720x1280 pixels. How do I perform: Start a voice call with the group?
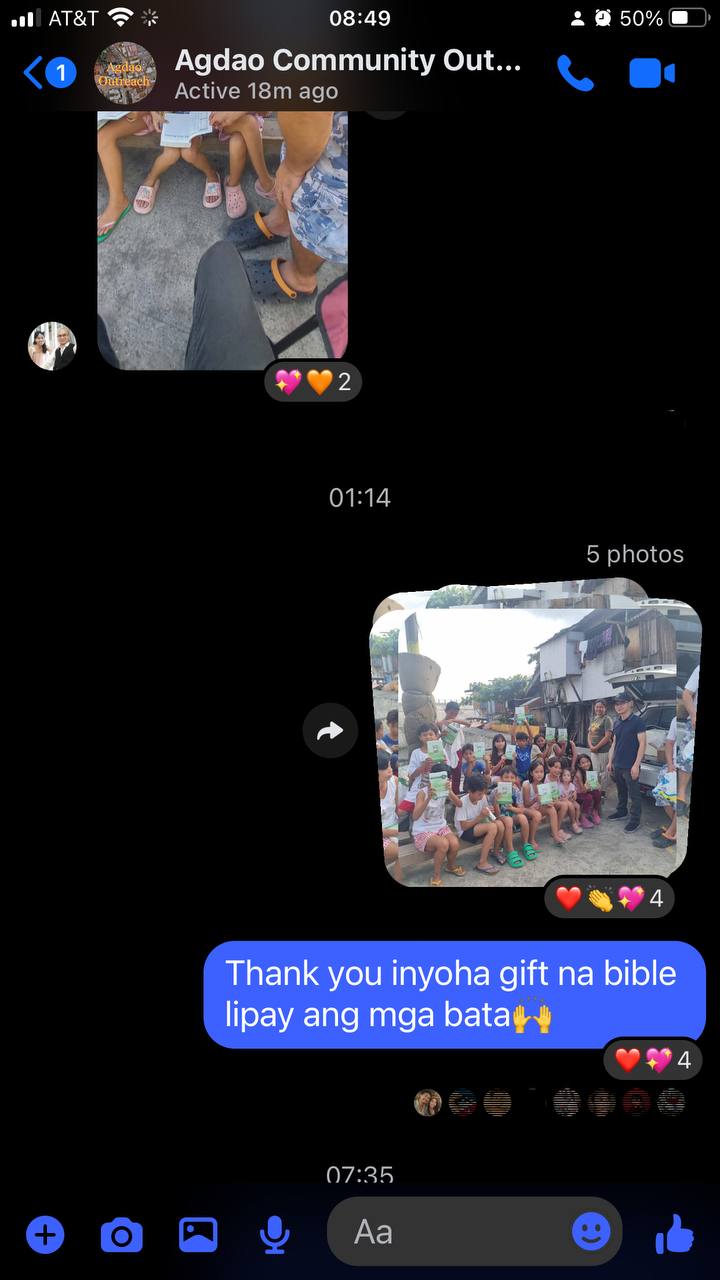[x=575, y=73]
